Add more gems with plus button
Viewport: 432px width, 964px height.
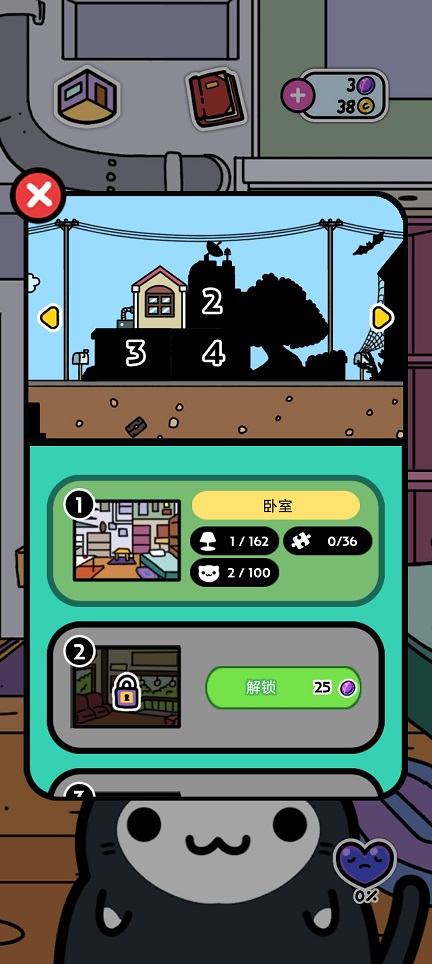[x=298, y=95]
